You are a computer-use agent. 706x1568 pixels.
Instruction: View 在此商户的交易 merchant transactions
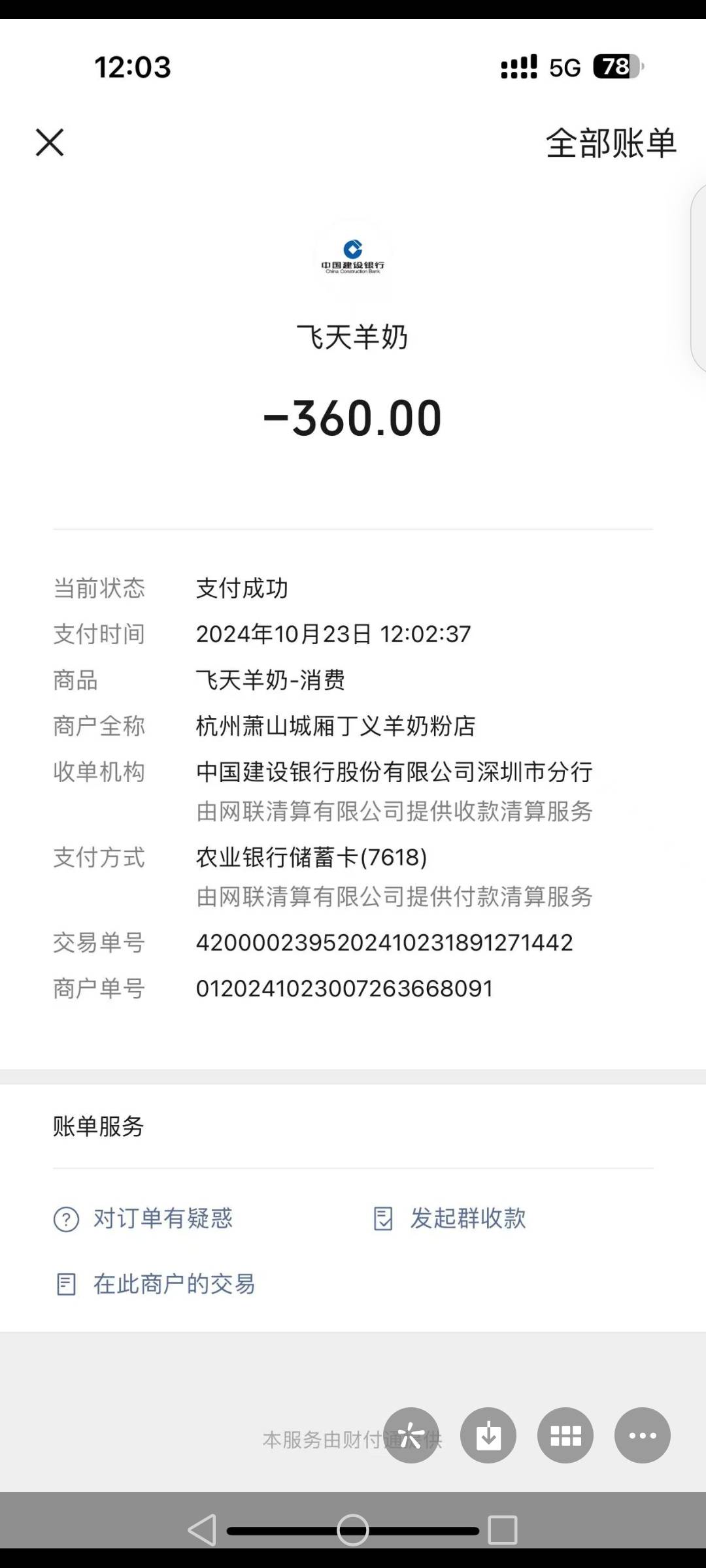[173, 1284]
